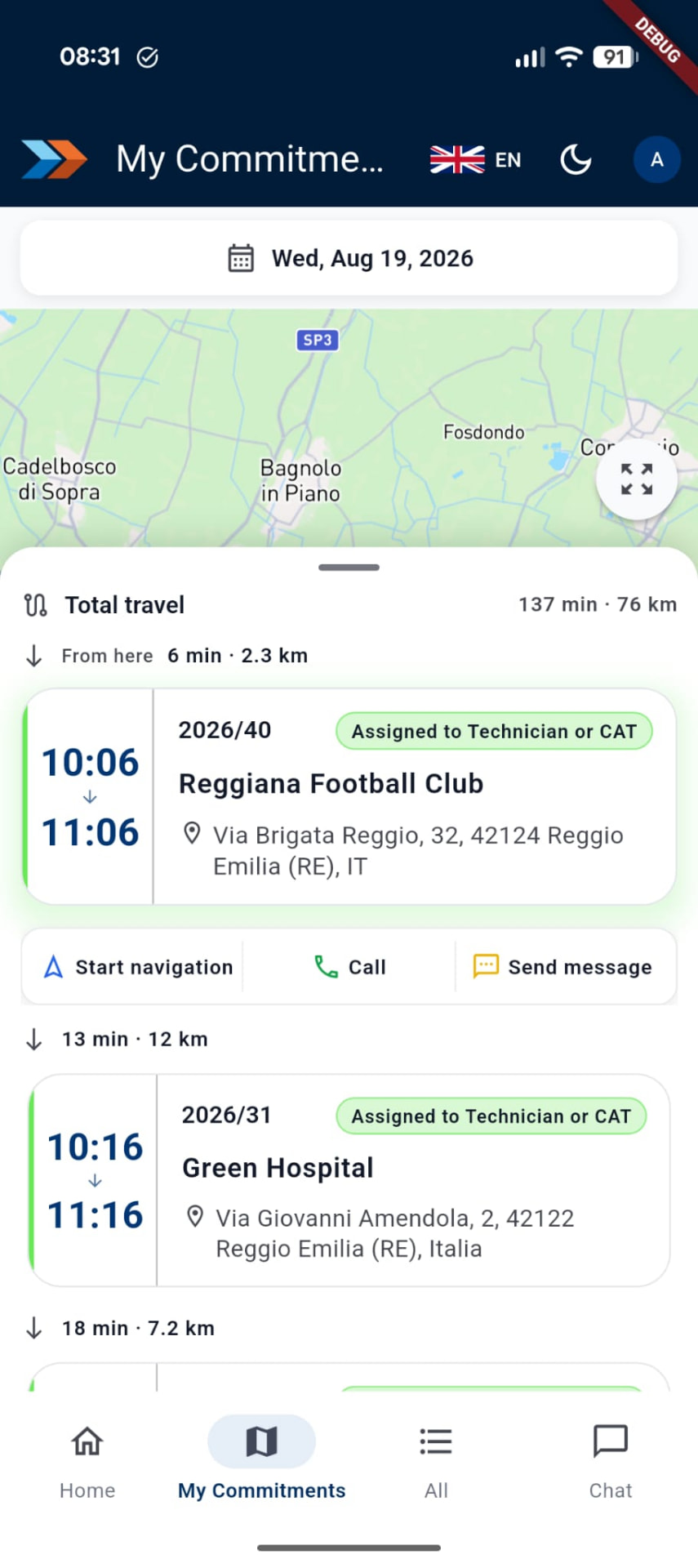The height and width of the screenshot is (1568, 698).
Task: Open the Green Hospital commitment card
Action: [349, 1180]
